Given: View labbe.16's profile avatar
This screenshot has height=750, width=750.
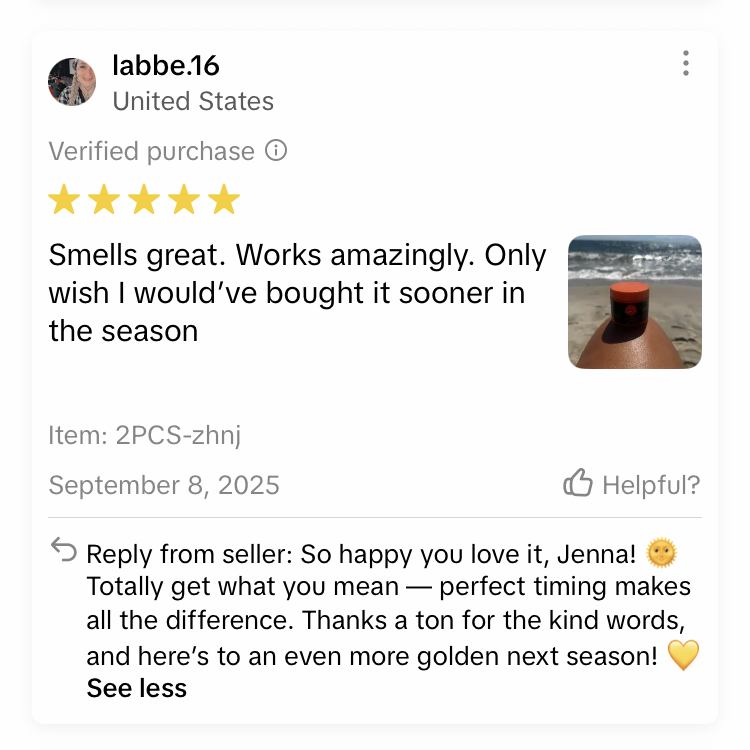Looking at the screenshot, I should coord(72,82).
